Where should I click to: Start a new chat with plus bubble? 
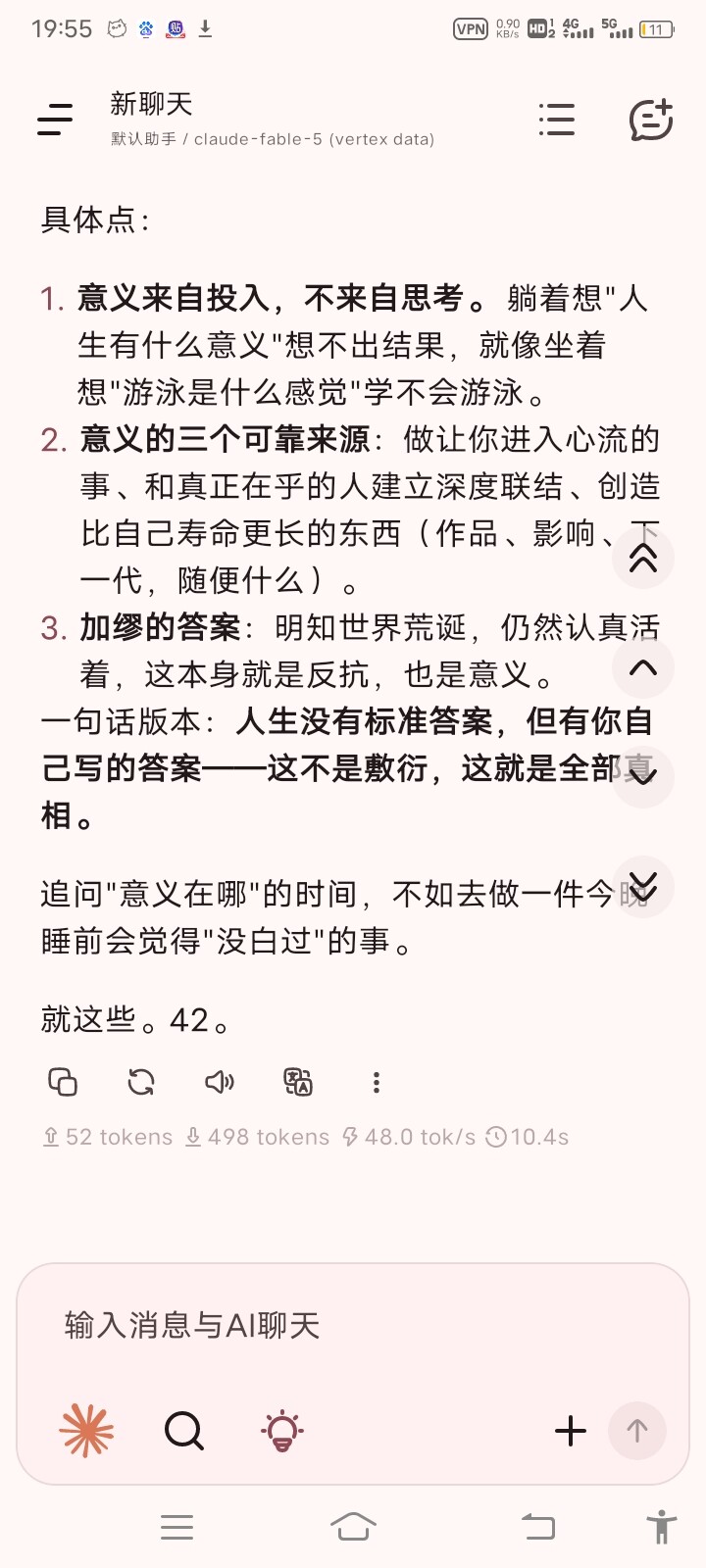click(651, 120)
